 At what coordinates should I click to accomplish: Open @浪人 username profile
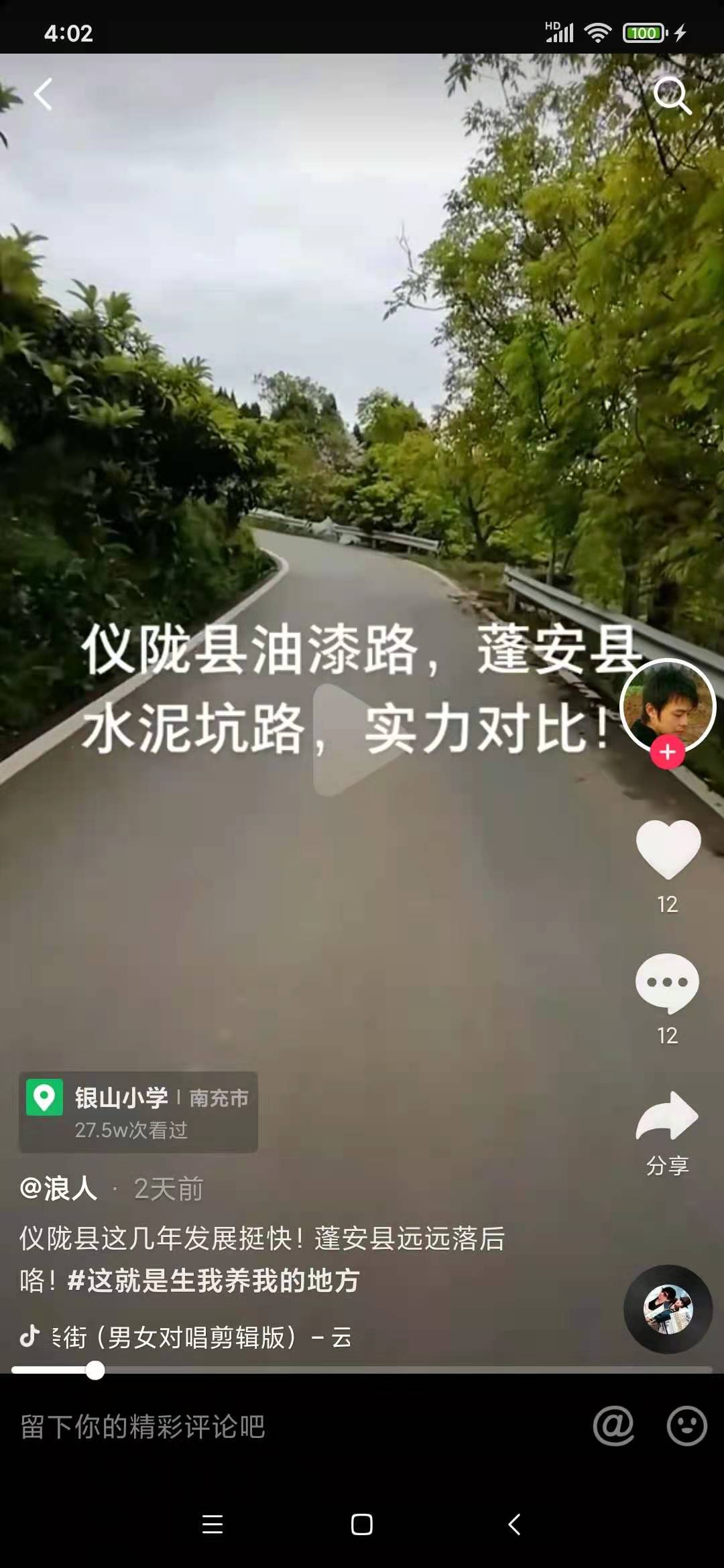click(x=59, y=1189)
